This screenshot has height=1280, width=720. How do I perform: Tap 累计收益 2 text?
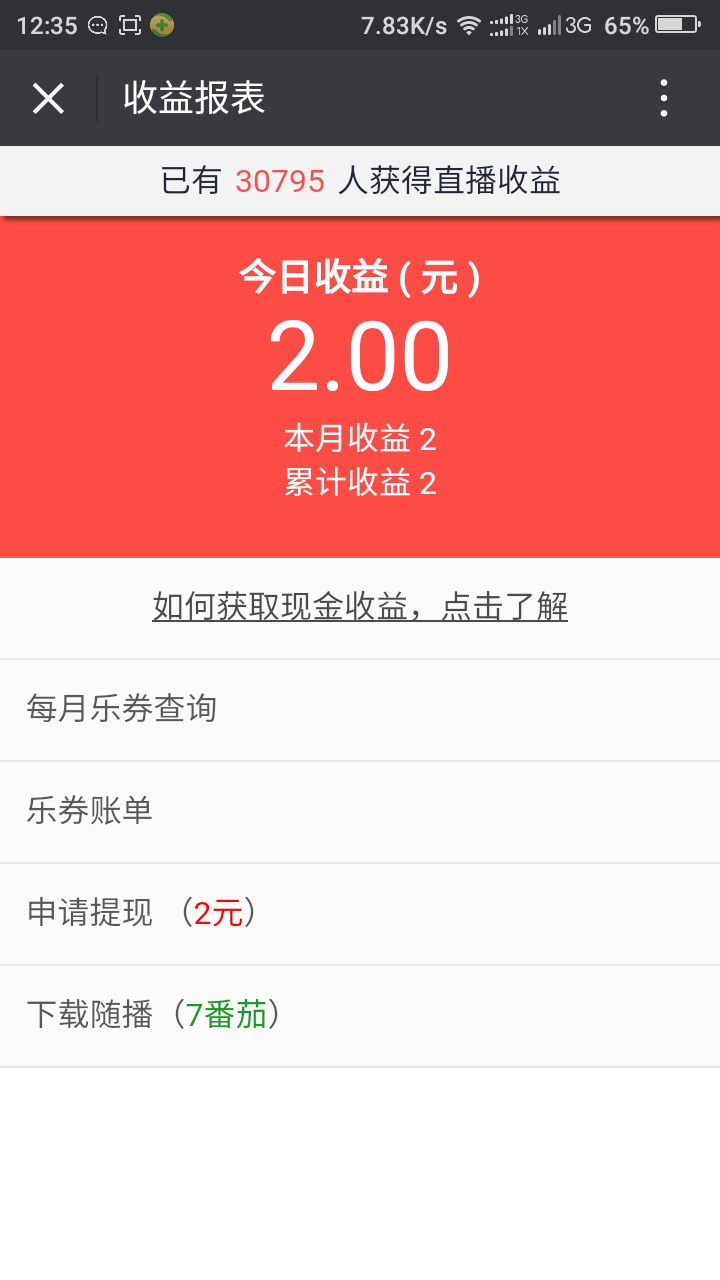[360, 483]
